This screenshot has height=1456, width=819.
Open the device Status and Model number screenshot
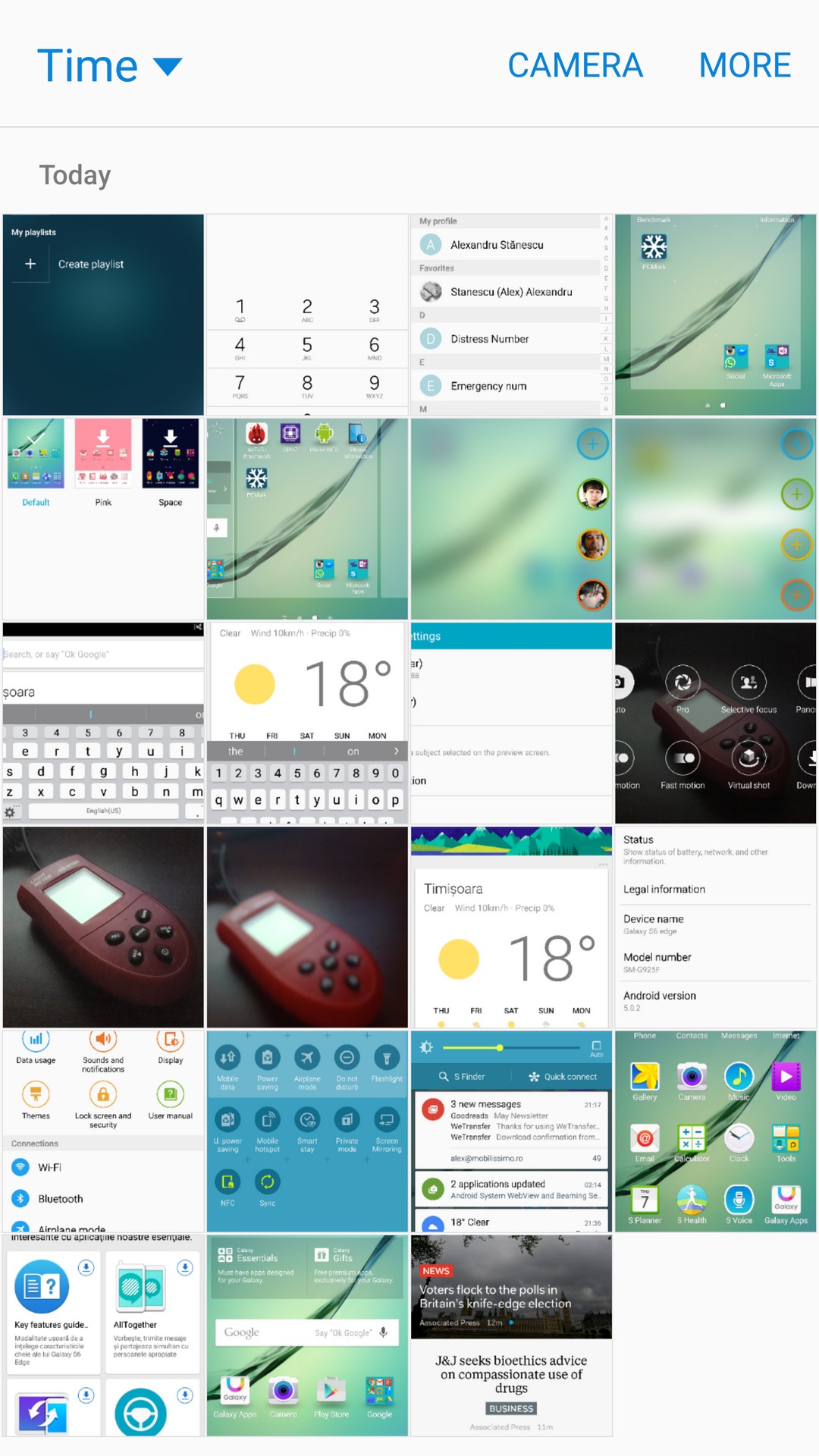[x=715, y=927]
